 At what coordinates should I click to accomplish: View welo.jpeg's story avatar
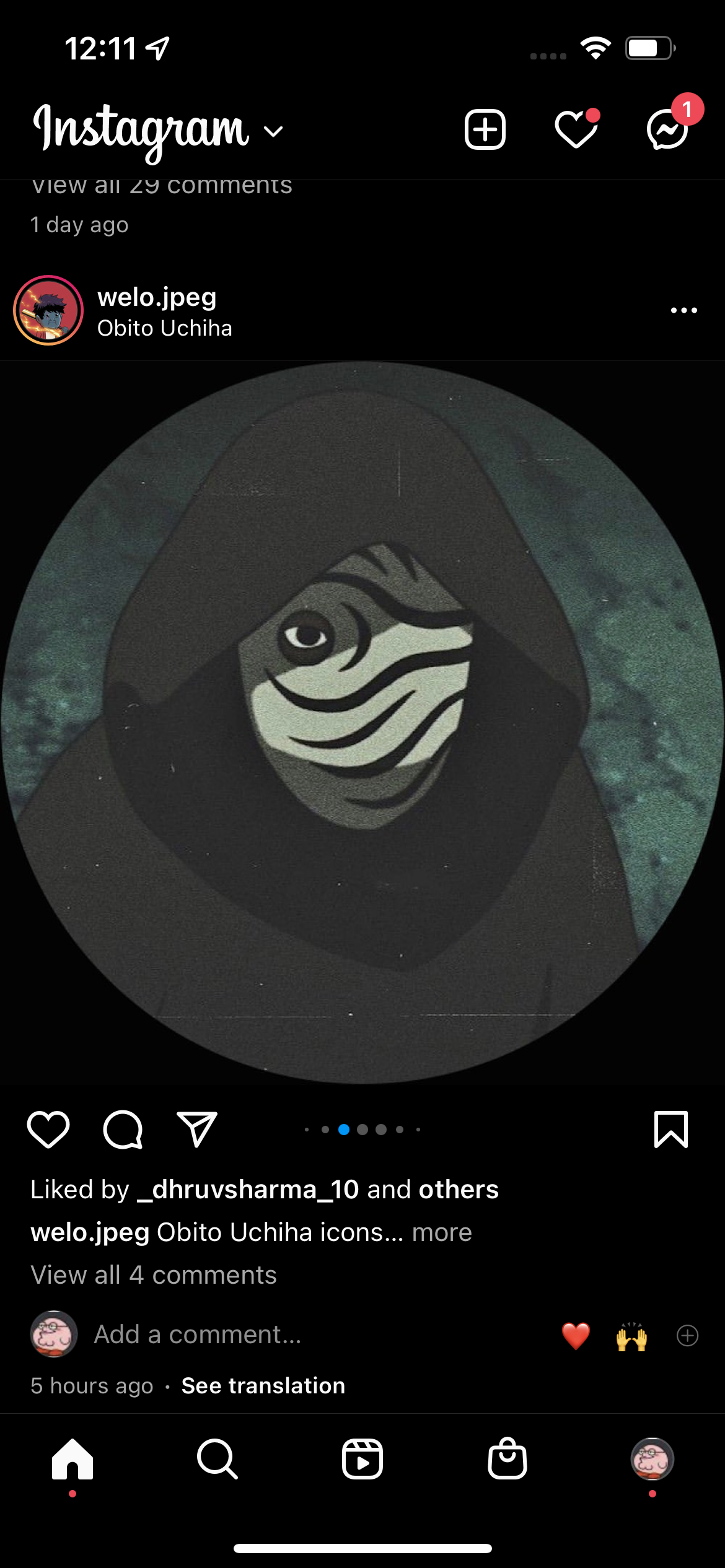pos(48,310)
